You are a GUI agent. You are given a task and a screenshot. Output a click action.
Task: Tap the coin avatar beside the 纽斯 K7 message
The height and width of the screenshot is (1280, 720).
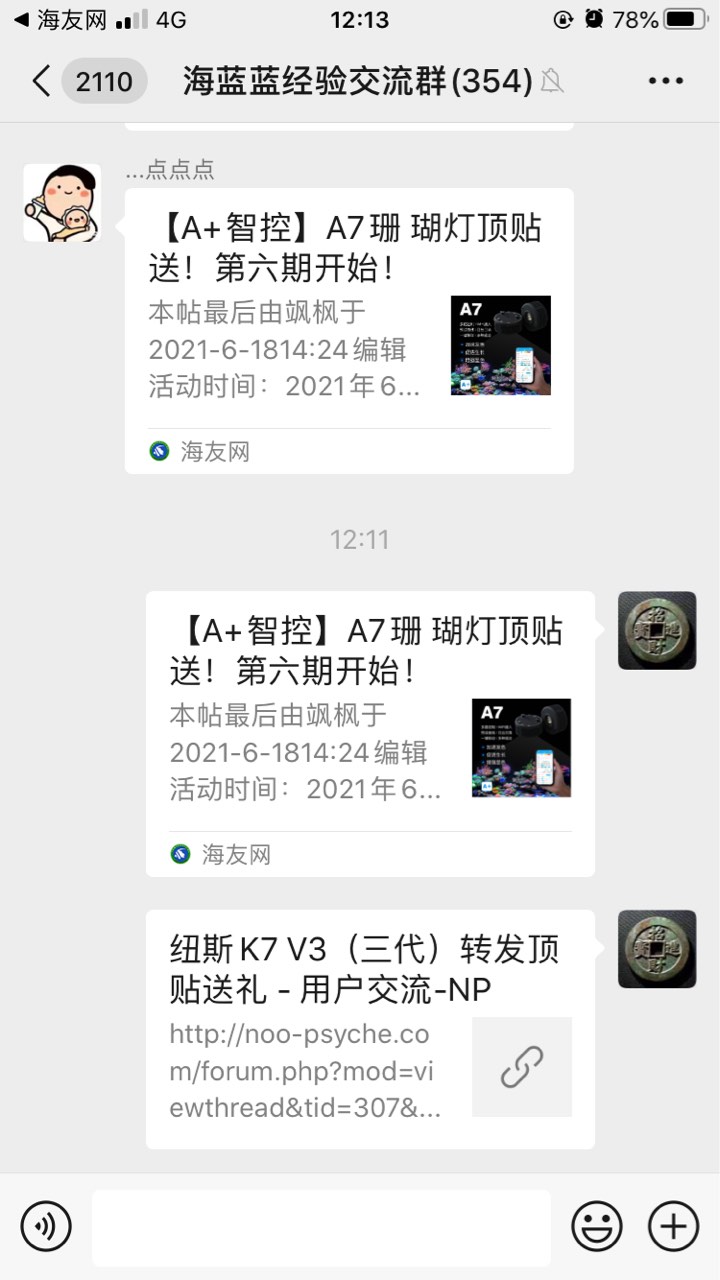pyautogui.click(x=656, y=949)
